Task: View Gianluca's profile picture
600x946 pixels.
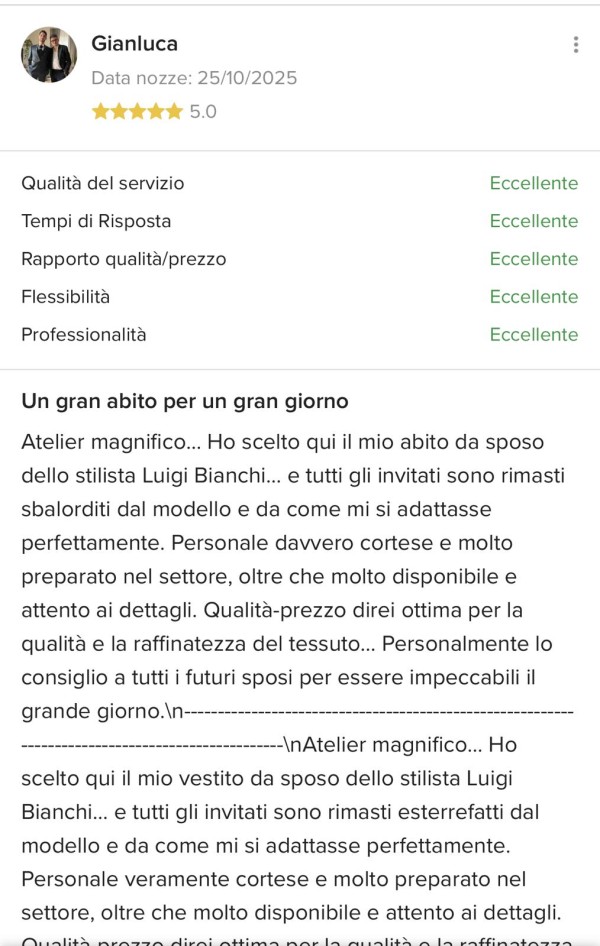Action: pyautogui.click(x=49, y=55)
